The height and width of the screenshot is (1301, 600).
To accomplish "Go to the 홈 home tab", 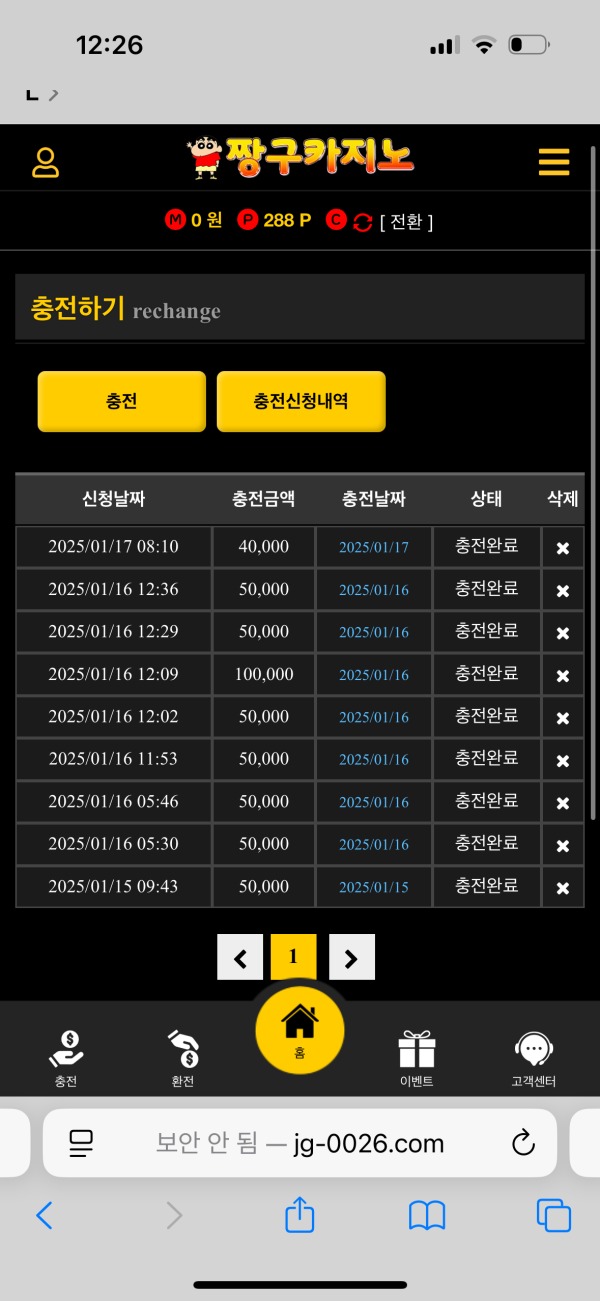I will tap(300, 1029).
